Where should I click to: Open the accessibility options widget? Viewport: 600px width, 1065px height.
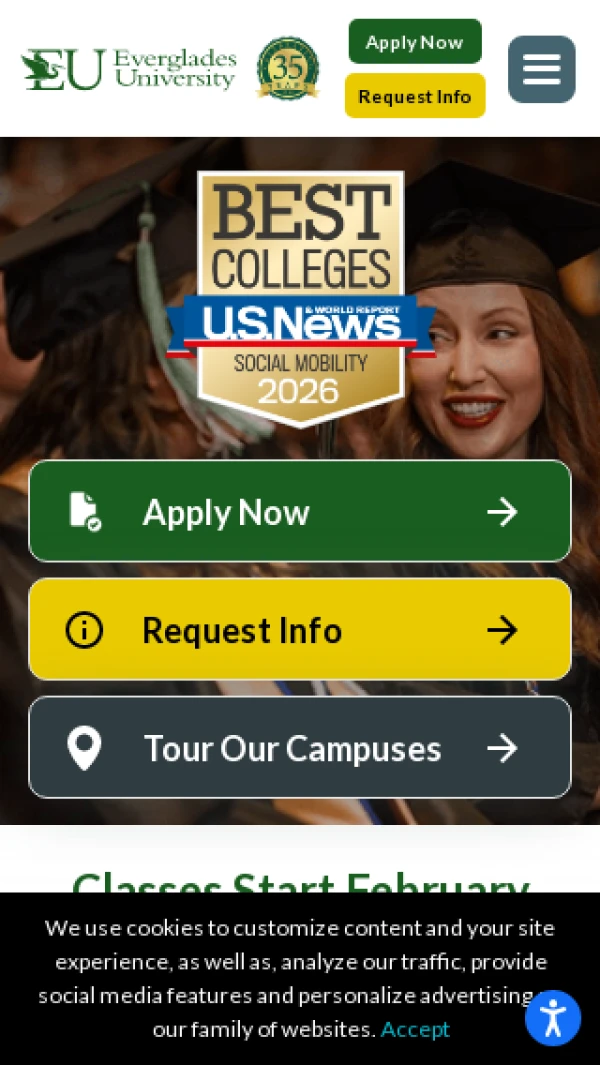553,1018
